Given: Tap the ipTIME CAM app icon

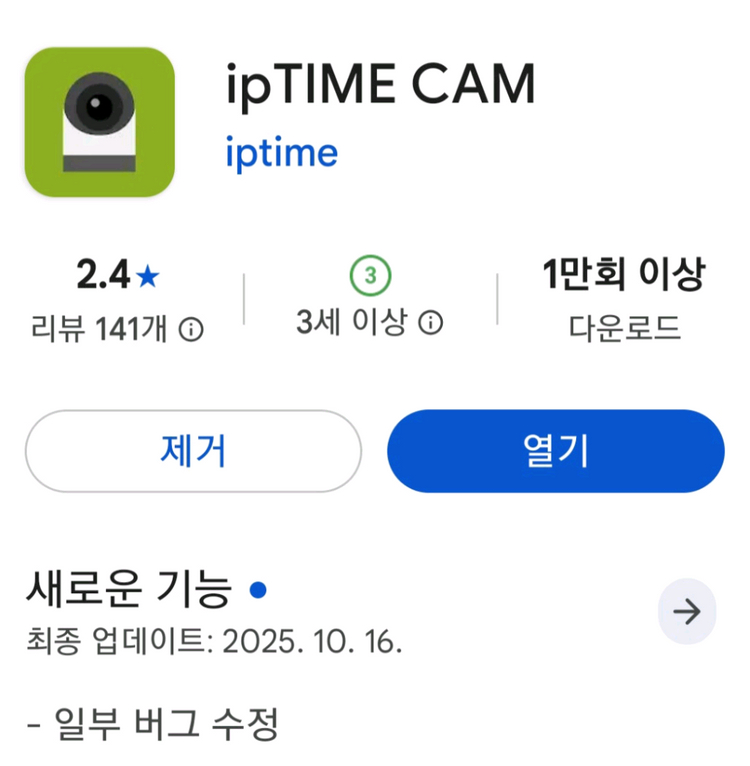Looking at the screenshot, I should click(97, 120).
